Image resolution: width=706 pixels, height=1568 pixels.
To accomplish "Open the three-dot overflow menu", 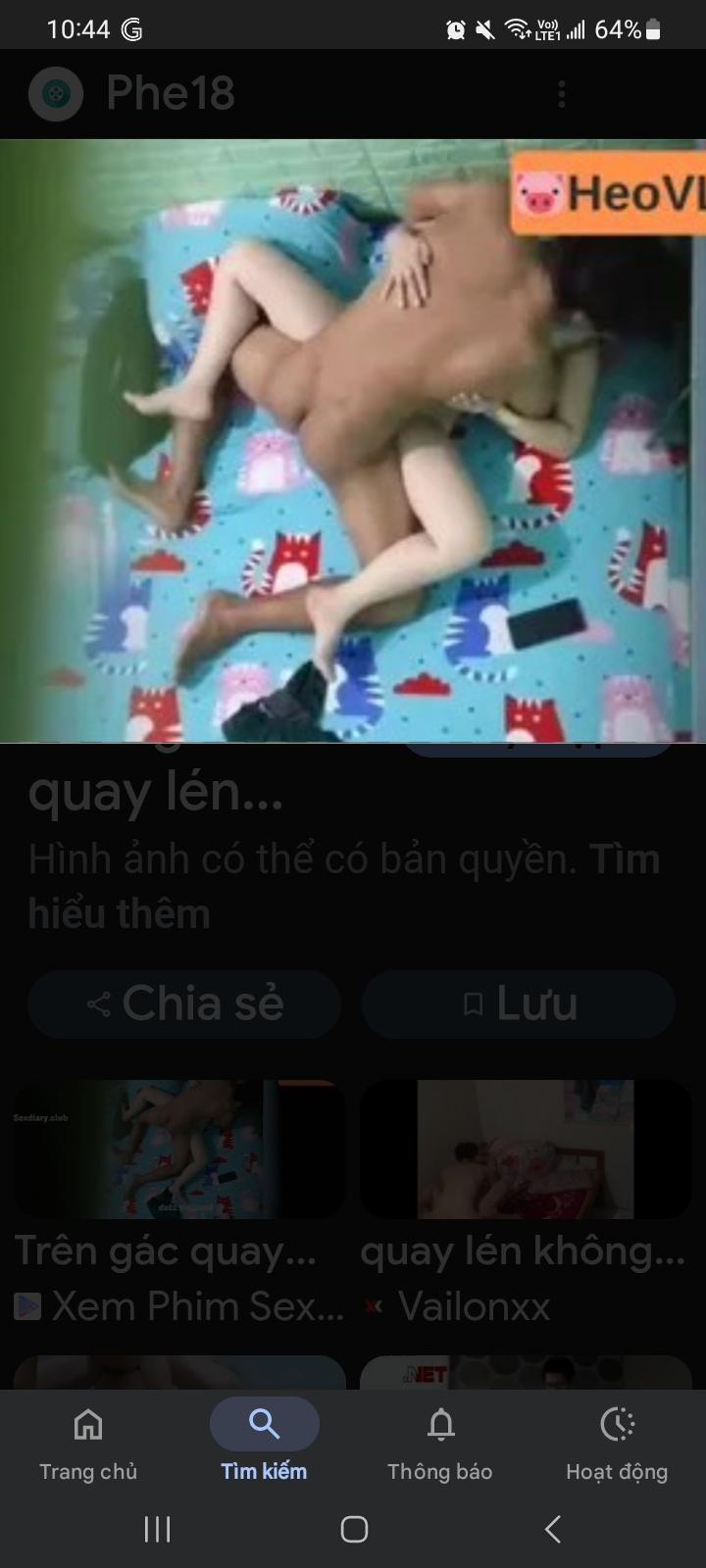I will pyautogui.click(x=561, y=94).
